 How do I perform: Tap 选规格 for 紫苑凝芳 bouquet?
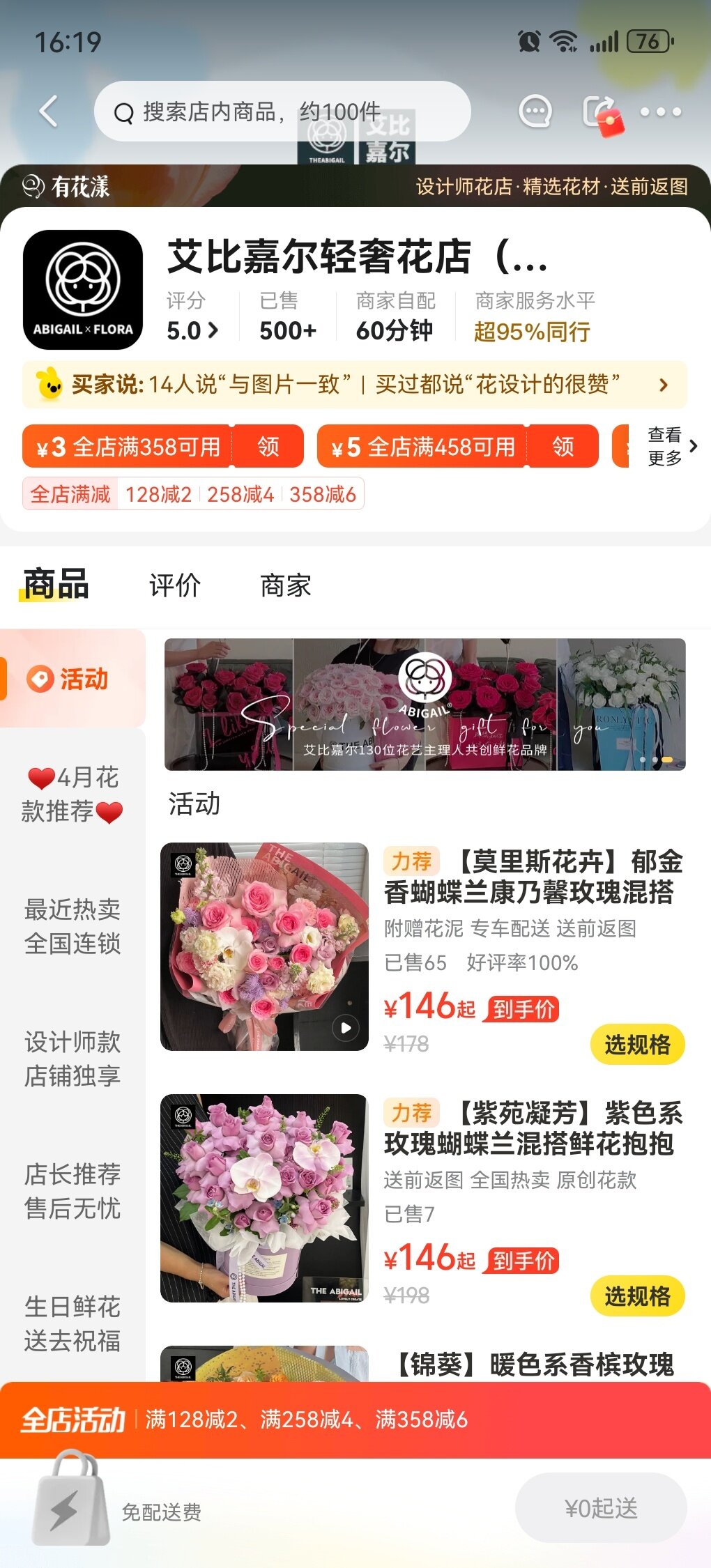coord(637,1296)
